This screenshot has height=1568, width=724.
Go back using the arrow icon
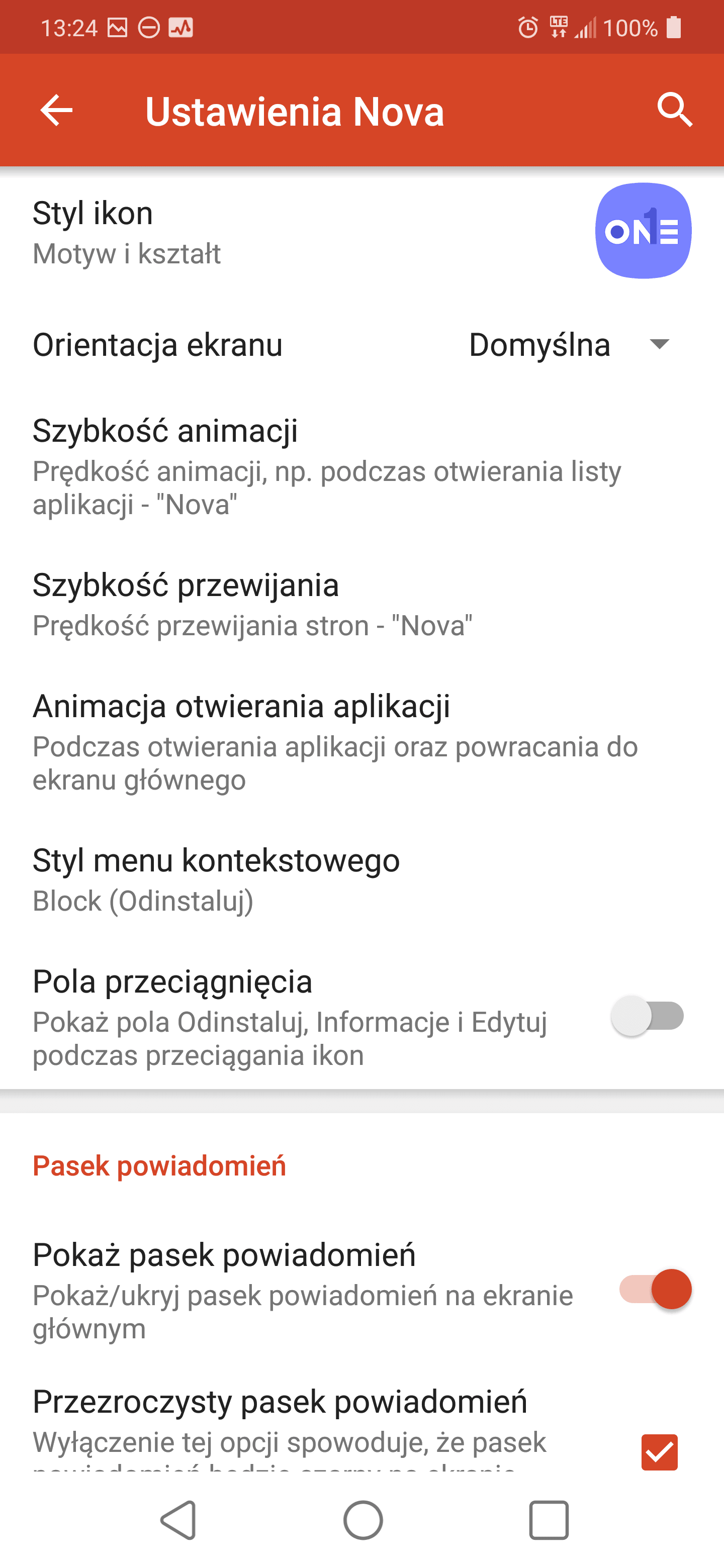click(56, 110)
